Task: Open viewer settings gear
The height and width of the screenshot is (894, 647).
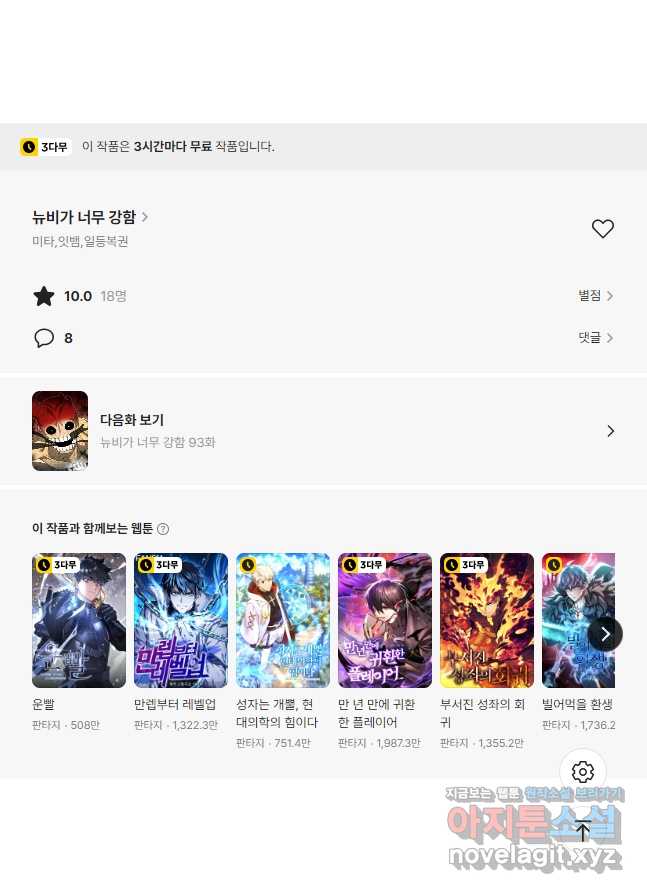Action: pyautogui.click(x=583, y=772)
